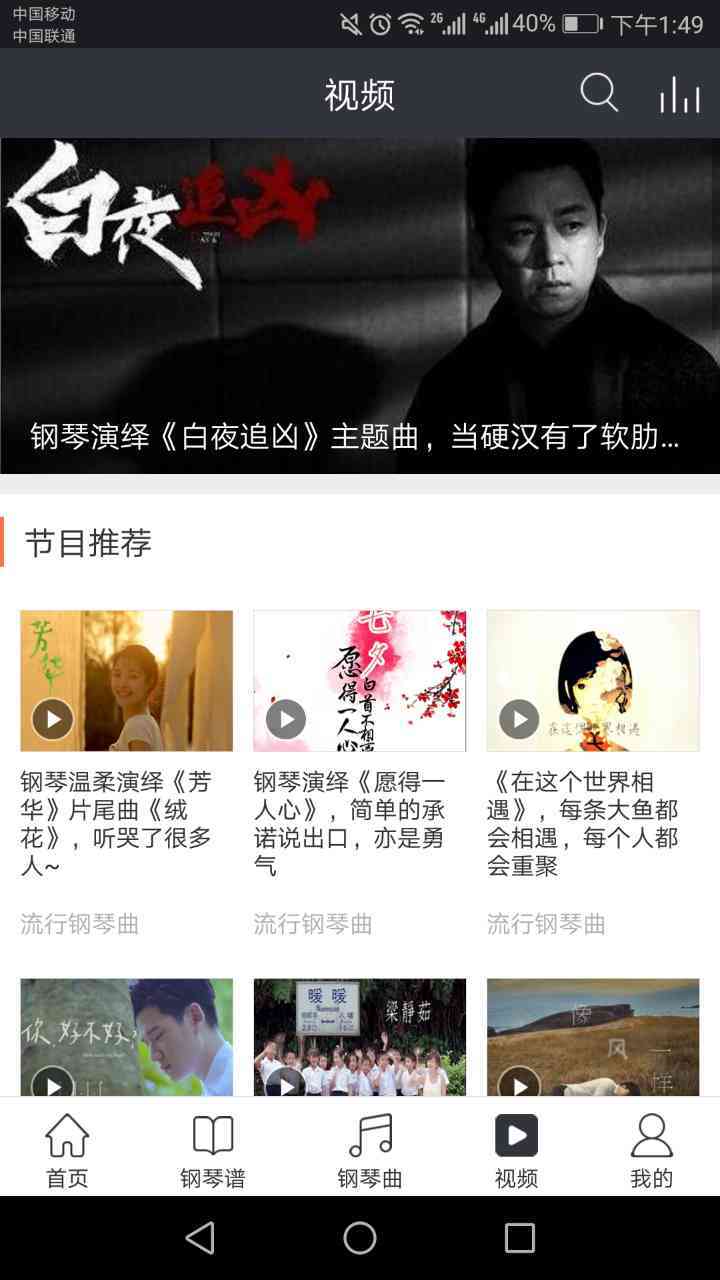Open the ranking chart icon in the top bar

[x=679, y=93]
